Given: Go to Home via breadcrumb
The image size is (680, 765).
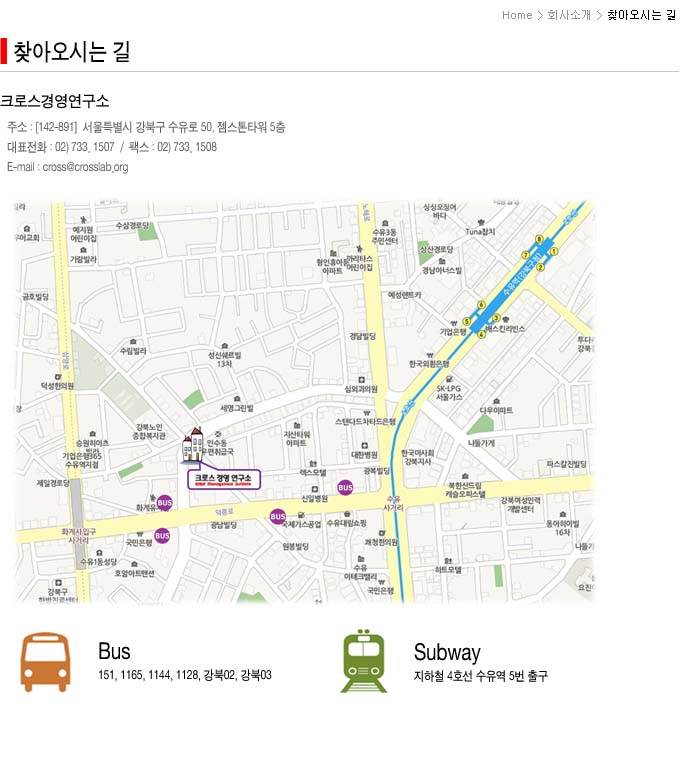Looking at the screenshot, I should tap(516, 15).
